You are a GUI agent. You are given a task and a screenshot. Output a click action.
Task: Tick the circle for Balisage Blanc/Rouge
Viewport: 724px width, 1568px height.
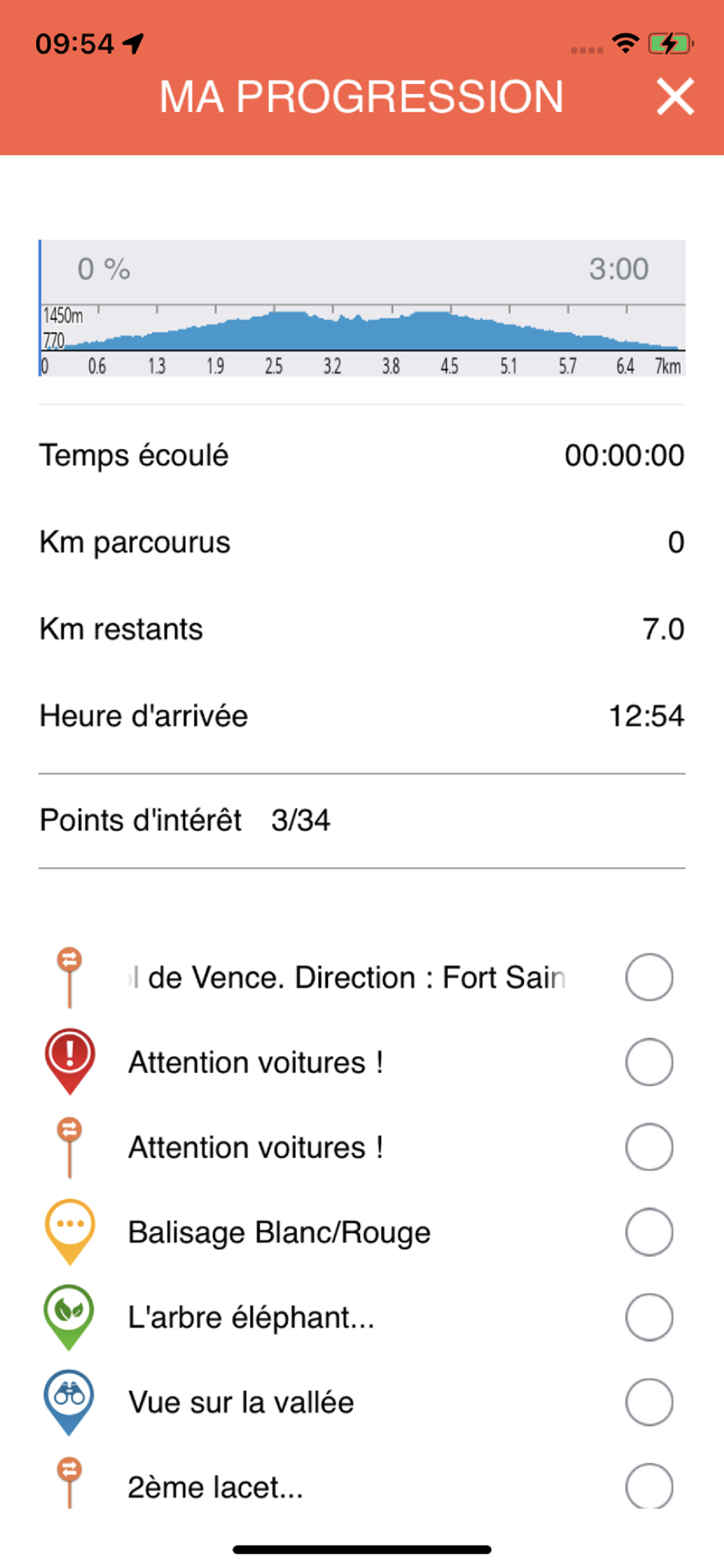pos(649,1232)
